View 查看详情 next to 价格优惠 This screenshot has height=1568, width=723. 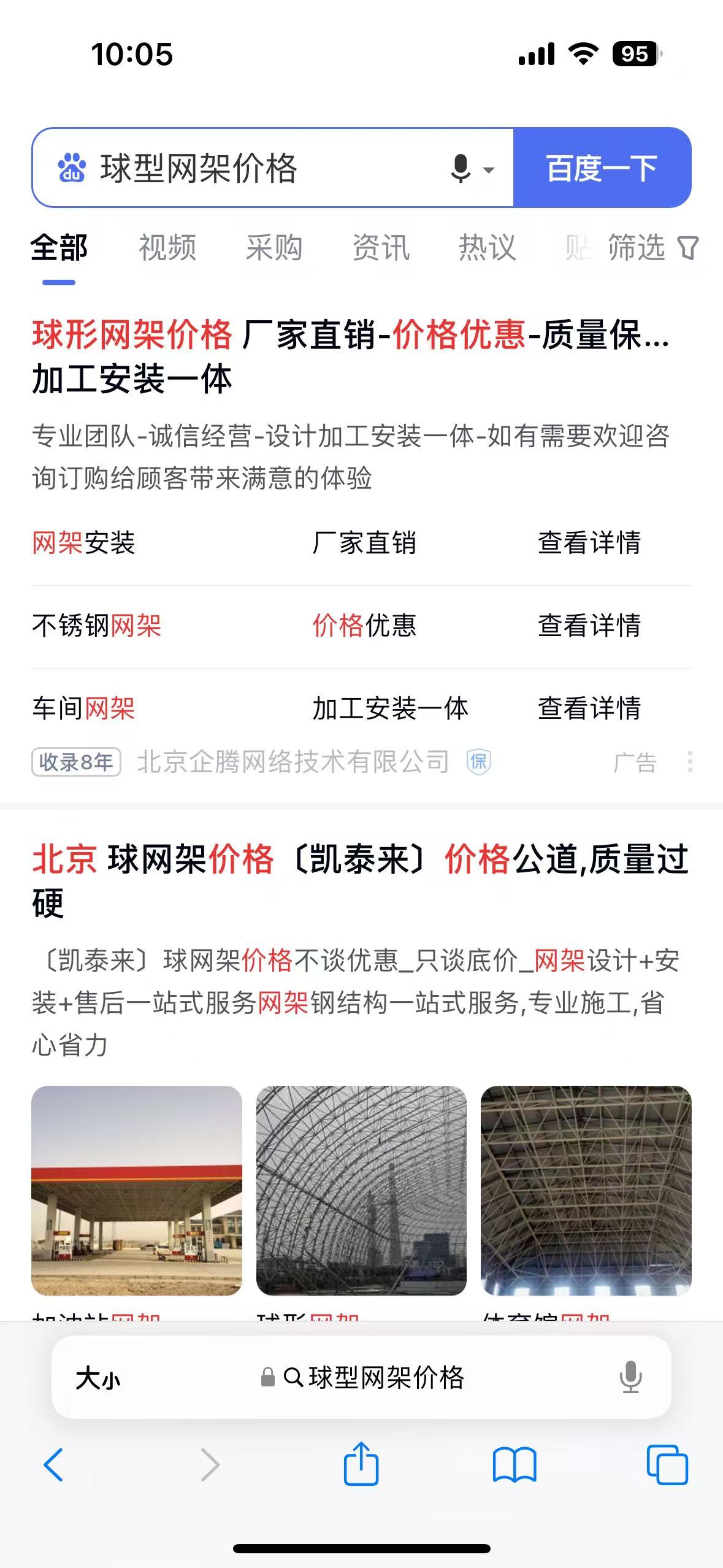[x=589, y=626]
